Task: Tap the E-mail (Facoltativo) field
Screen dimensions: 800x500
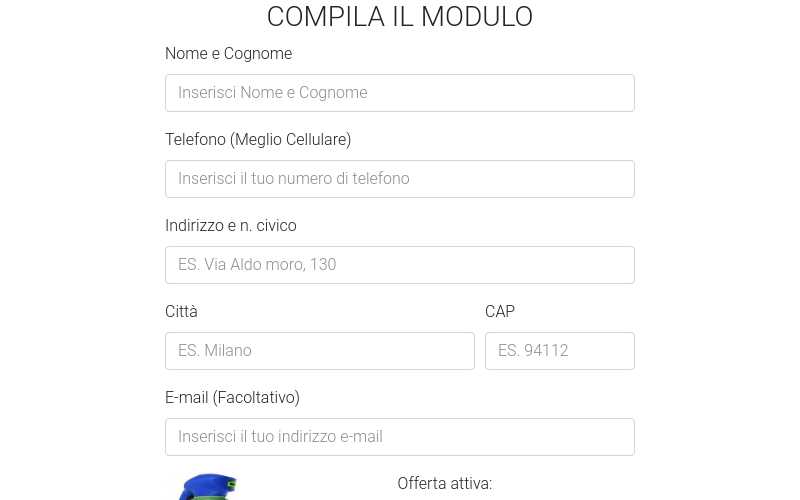Action: (x=399, y=437)
